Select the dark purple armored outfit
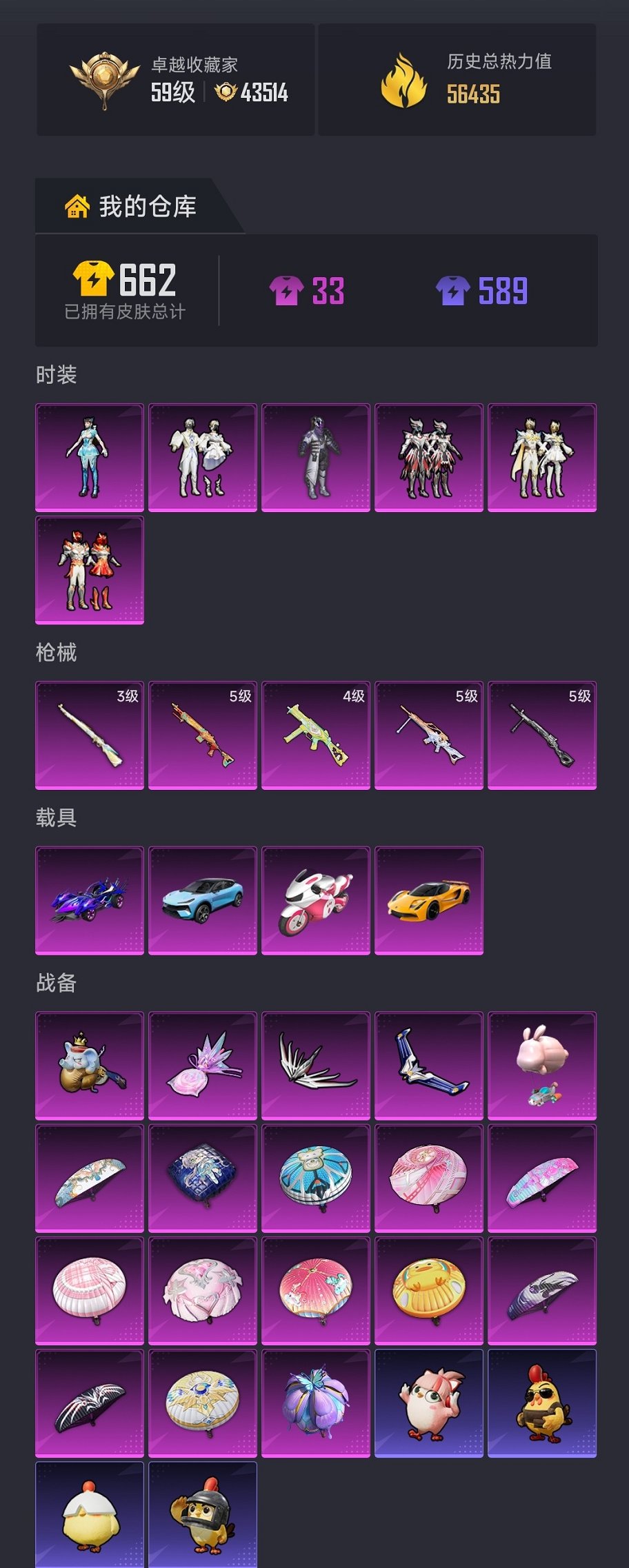Image resolution: width=629 pixels, height=1568 pixels. point(316,458)
